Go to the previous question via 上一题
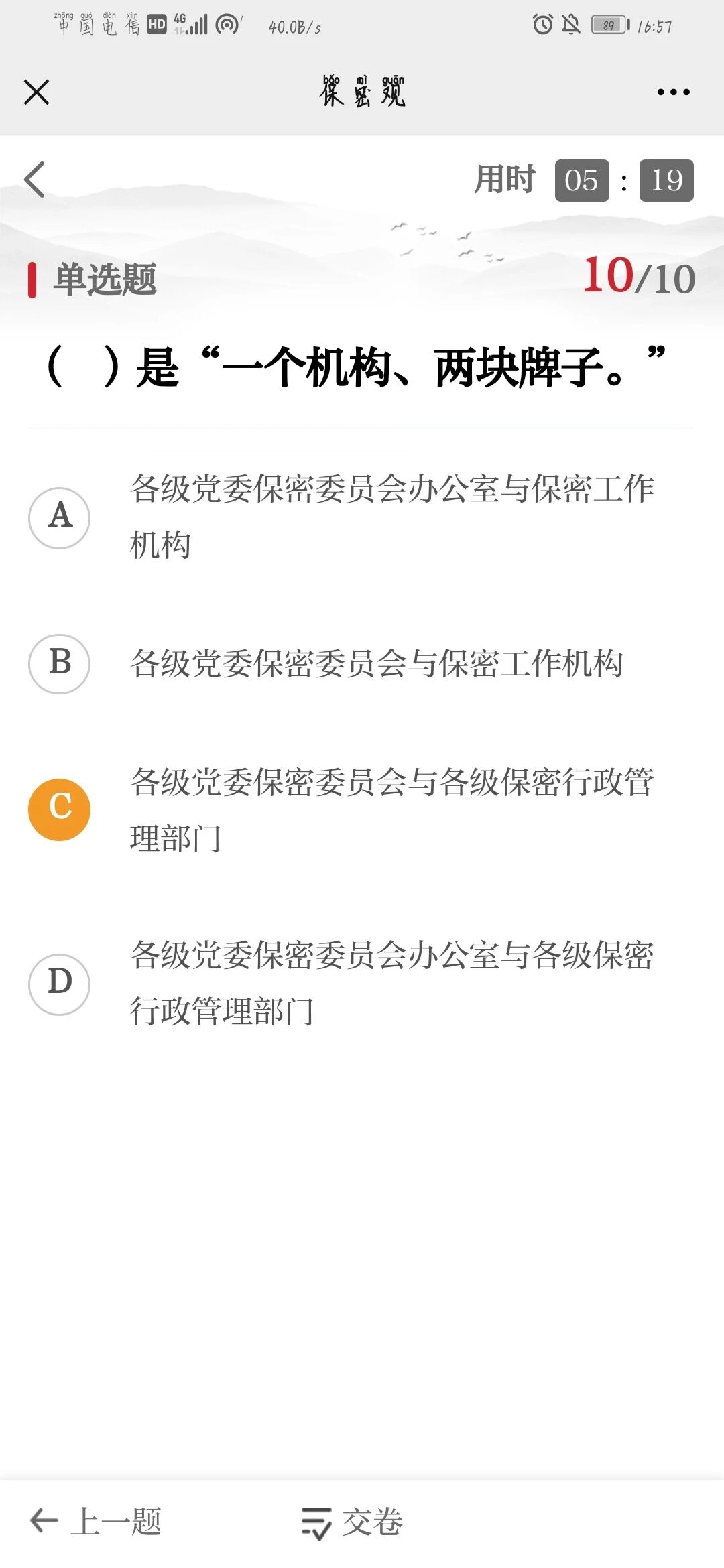Screen dimensions: 724x1568 click(95, 1521)
